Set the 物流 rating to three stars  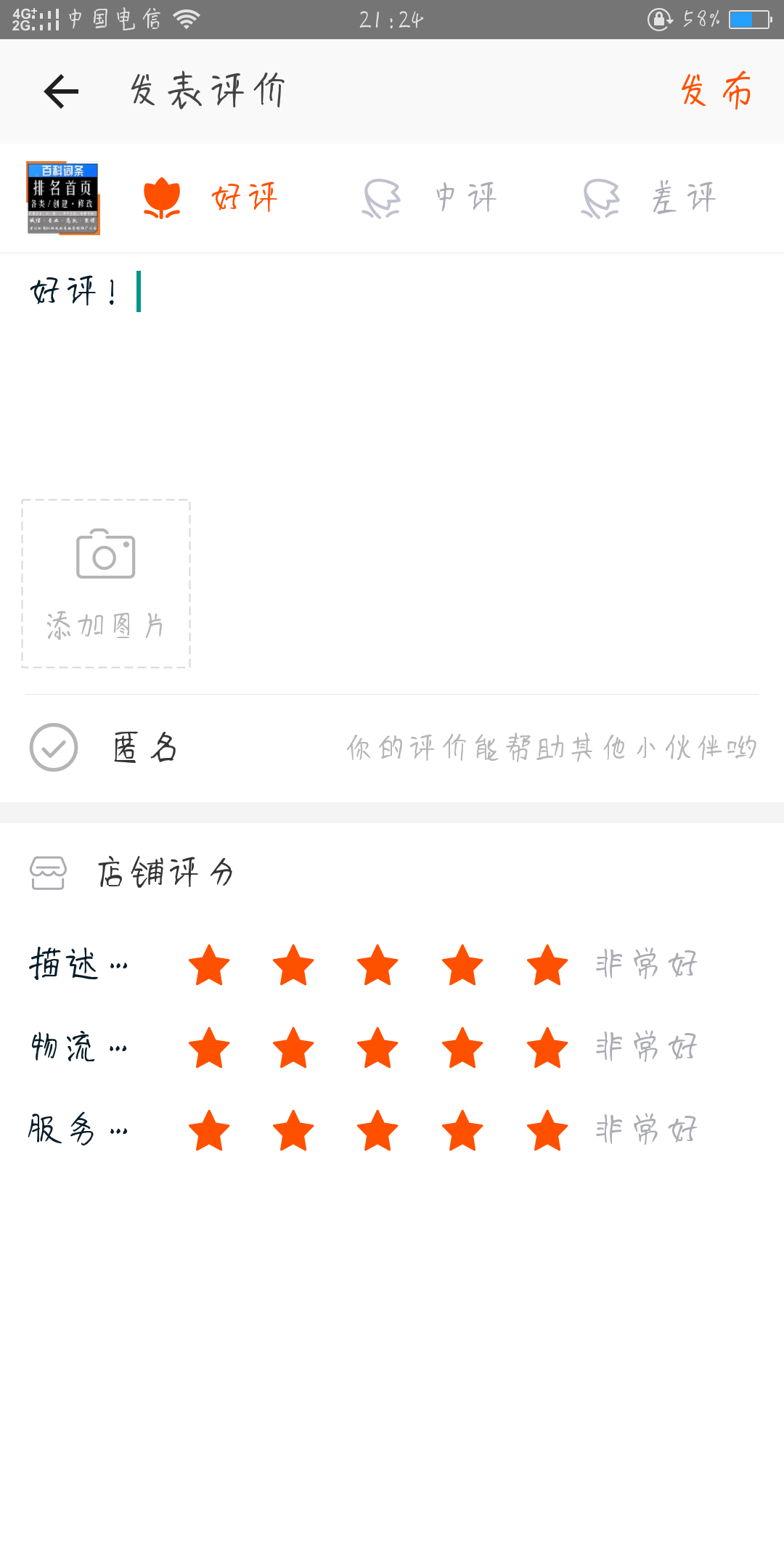pos(377,1048)
